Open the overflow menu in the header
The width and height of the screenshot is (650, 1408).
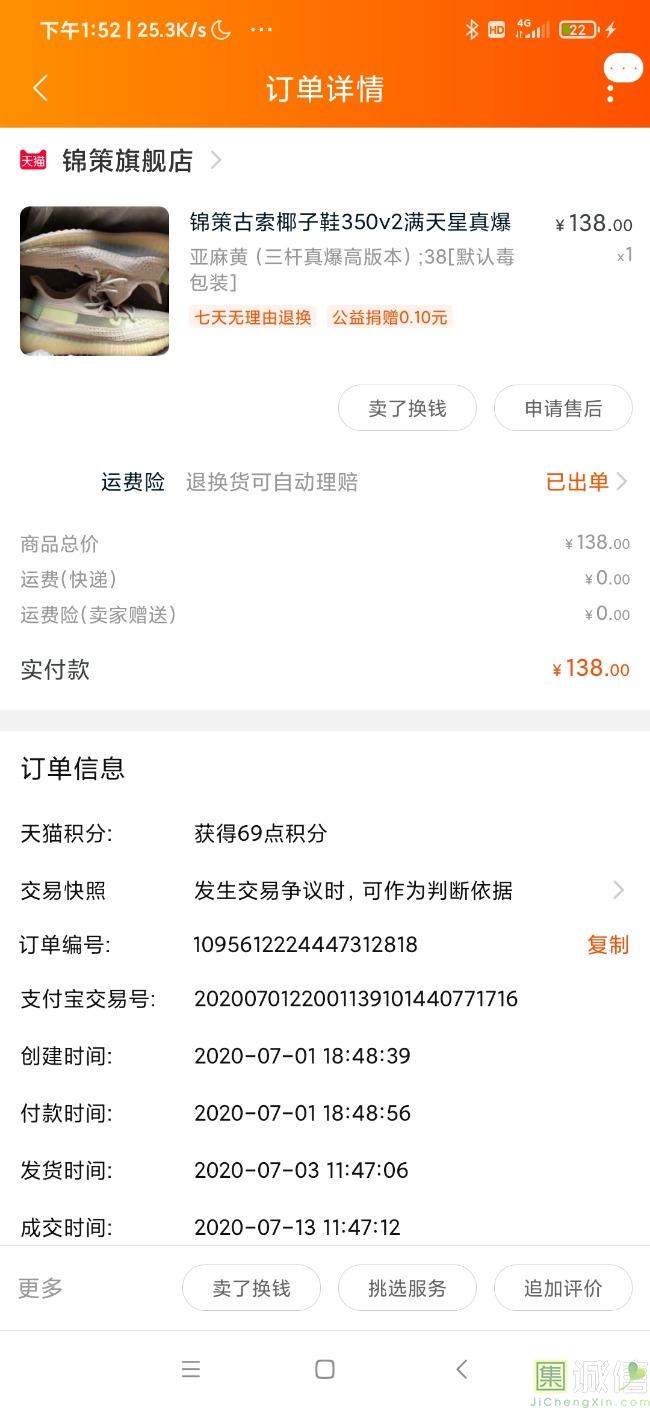pos(610,88)
